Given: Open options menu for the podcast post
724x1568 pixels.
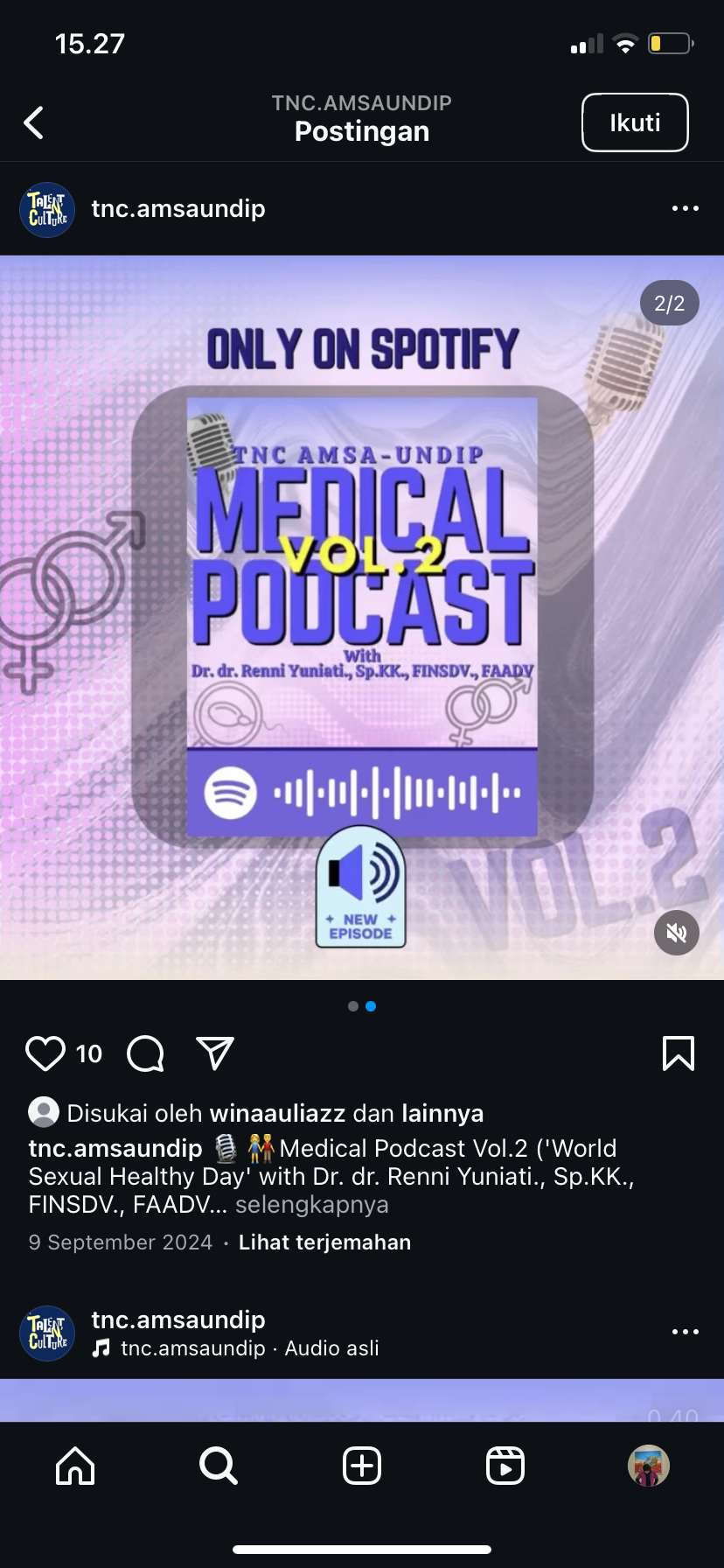Looking at the screenshot, I should 685,208.
